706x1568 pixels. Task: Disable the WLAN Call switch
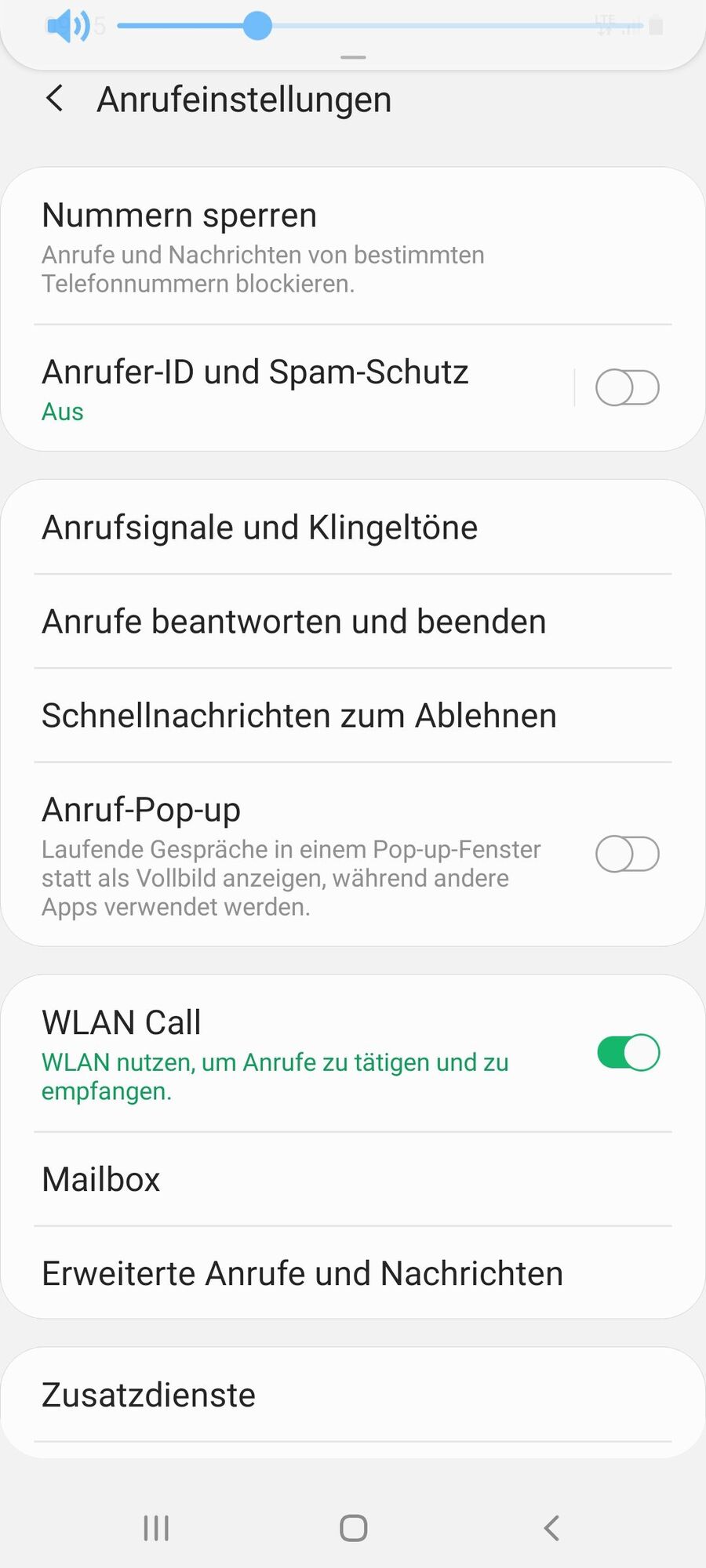pos(628,1053)
